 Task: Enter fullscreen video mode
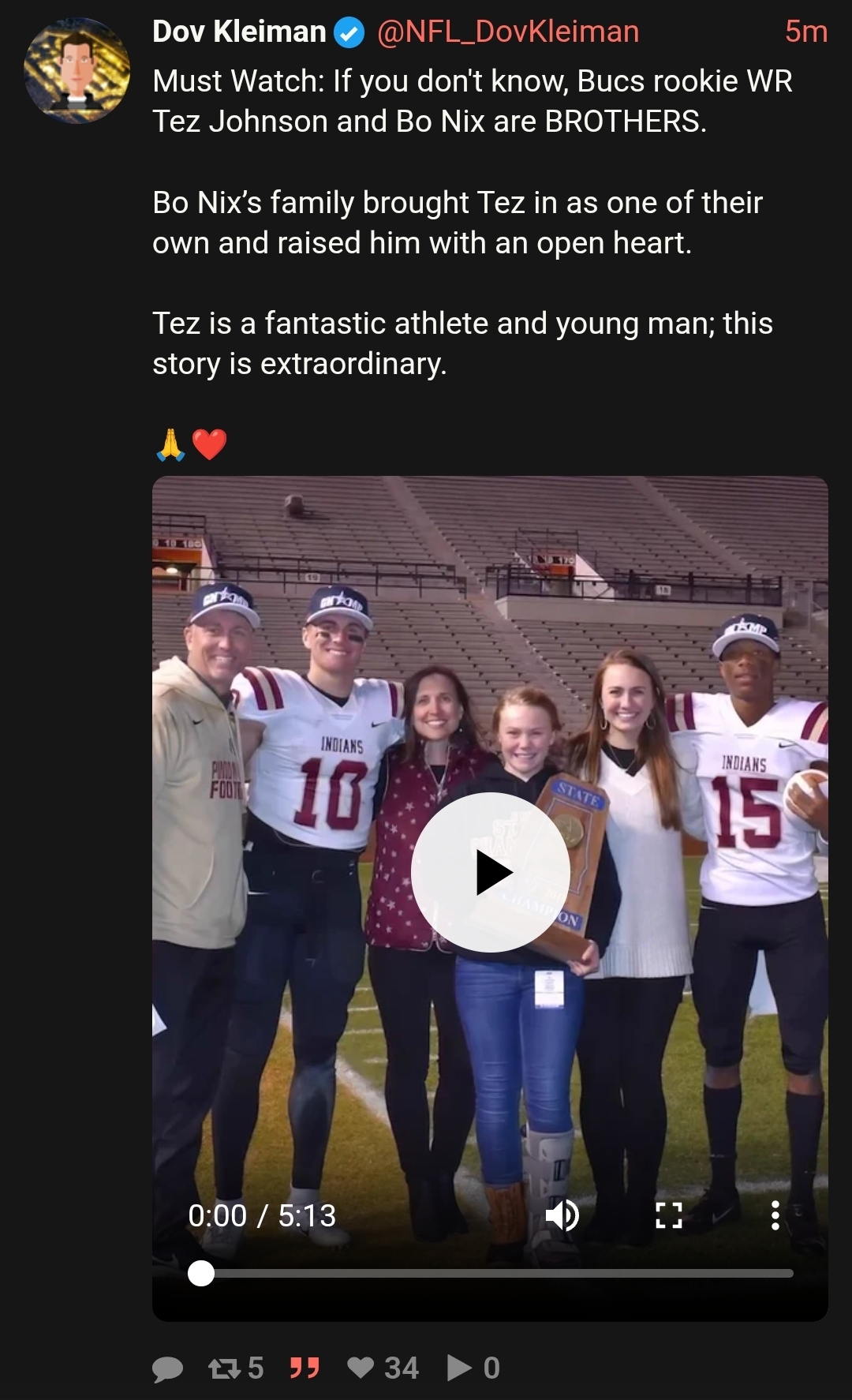coord(669,1215)
